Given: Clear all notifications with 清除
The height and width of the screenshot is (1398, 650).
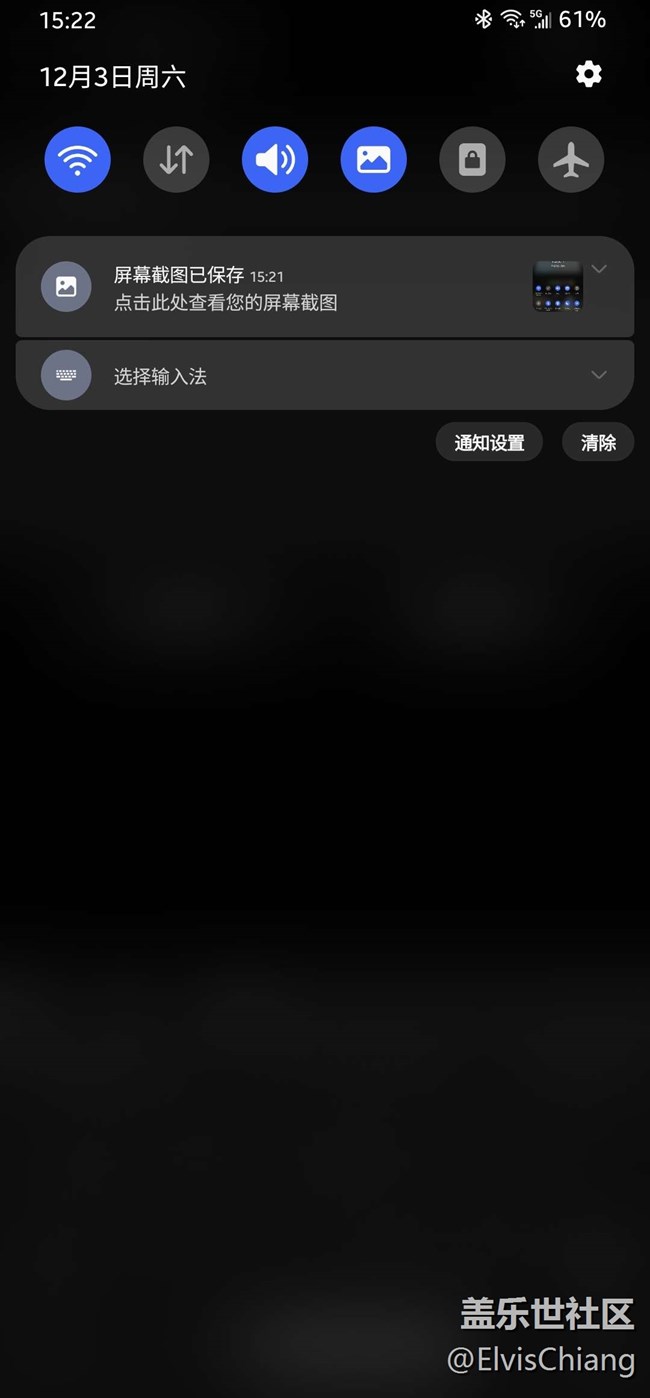Looking at the screenshot, I should (x=598, y=442).
